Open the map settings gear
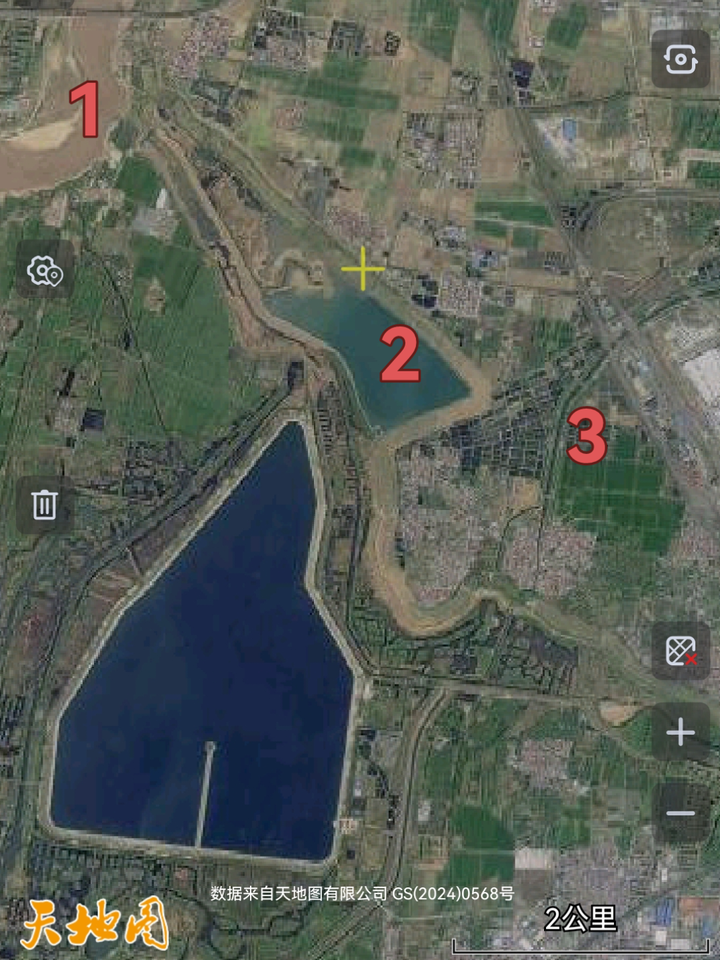720x960 pixels. [x=44, y=270]
